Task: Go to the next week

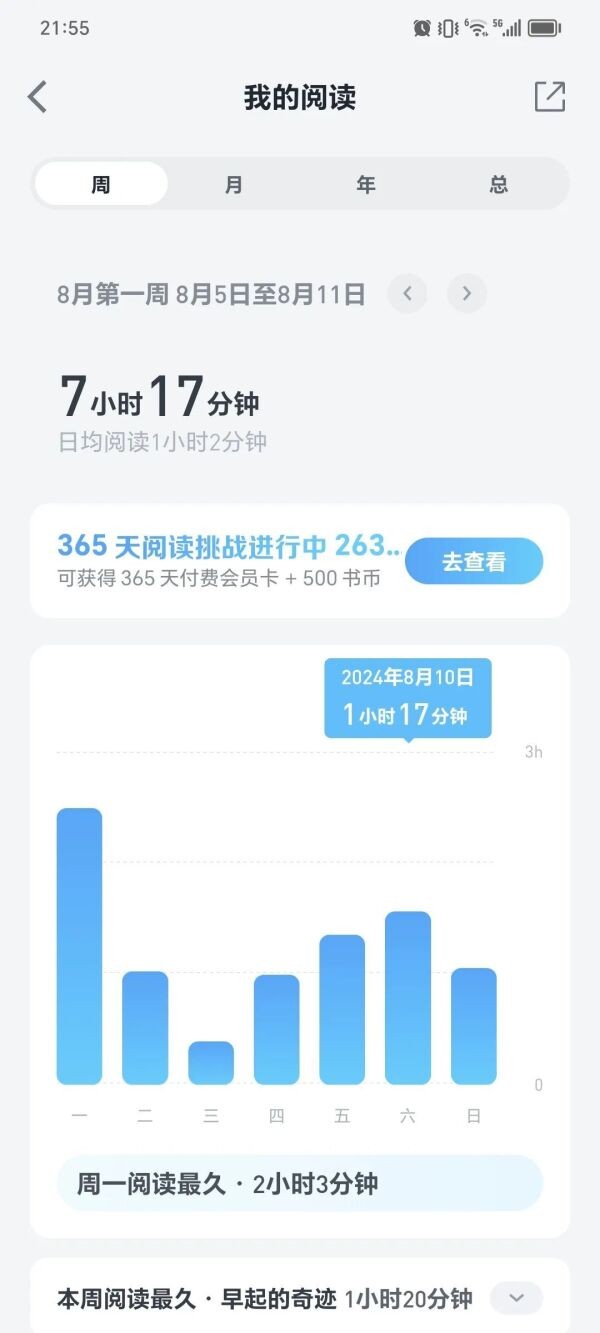Action: point(467,294)
